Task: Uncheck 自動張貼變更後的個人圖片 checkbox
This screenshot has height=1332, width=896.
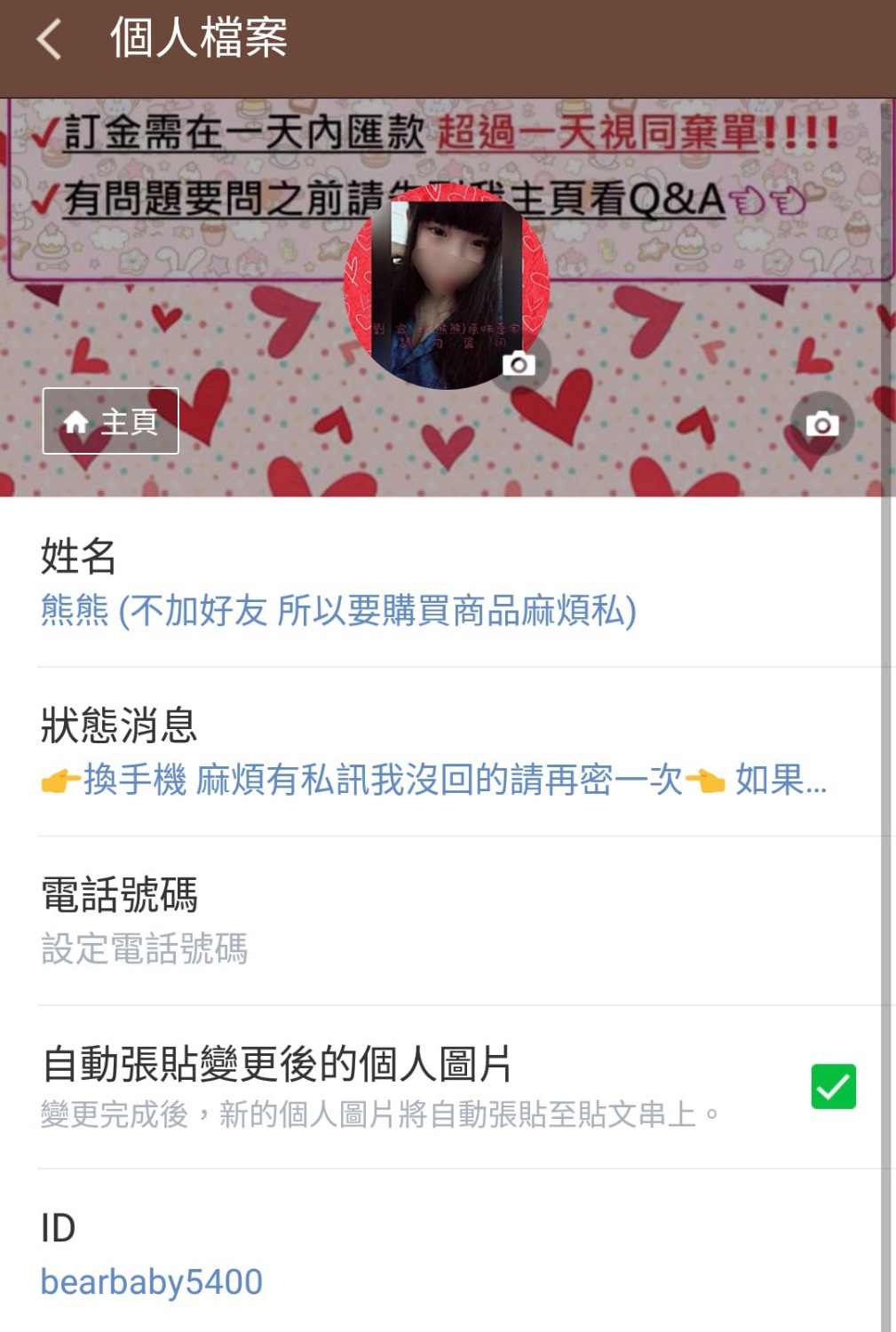Action: [x=833, y=1086]
